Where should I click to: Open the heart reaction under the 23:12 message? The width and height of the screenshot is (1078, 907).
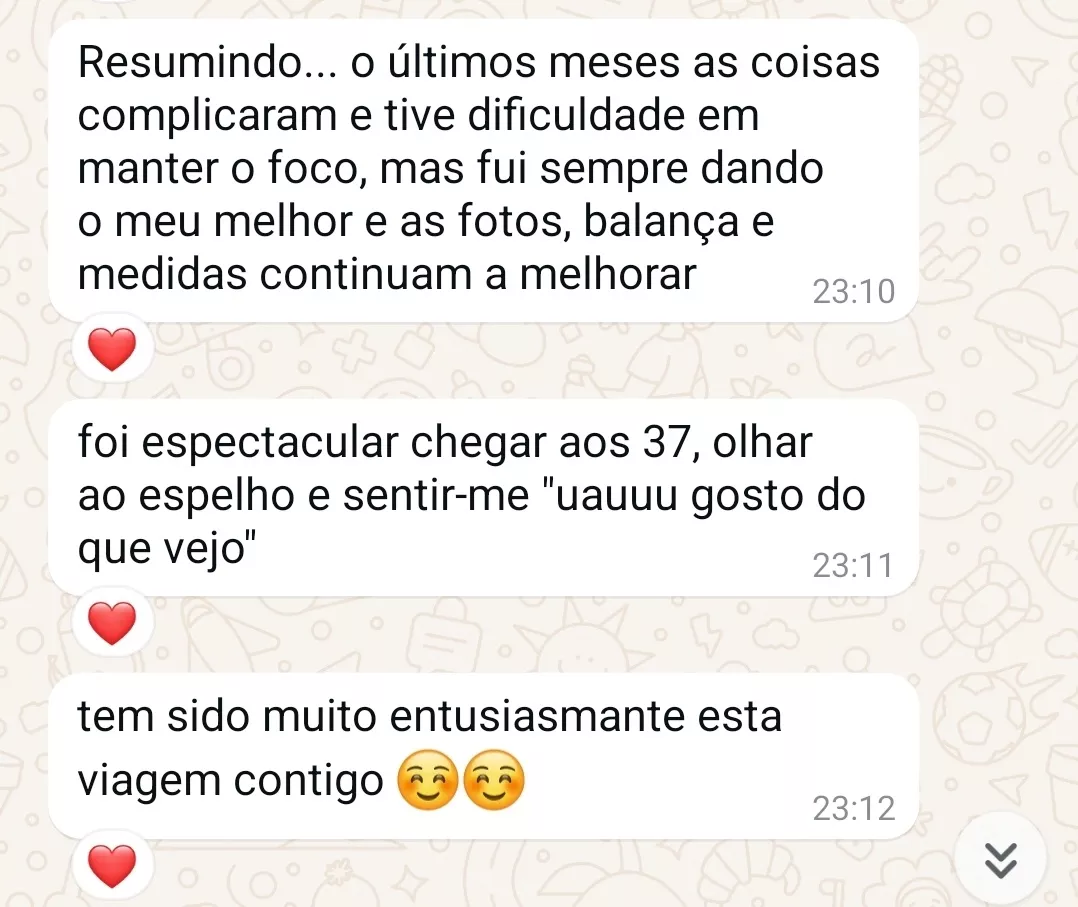click(x=112, y=866)
